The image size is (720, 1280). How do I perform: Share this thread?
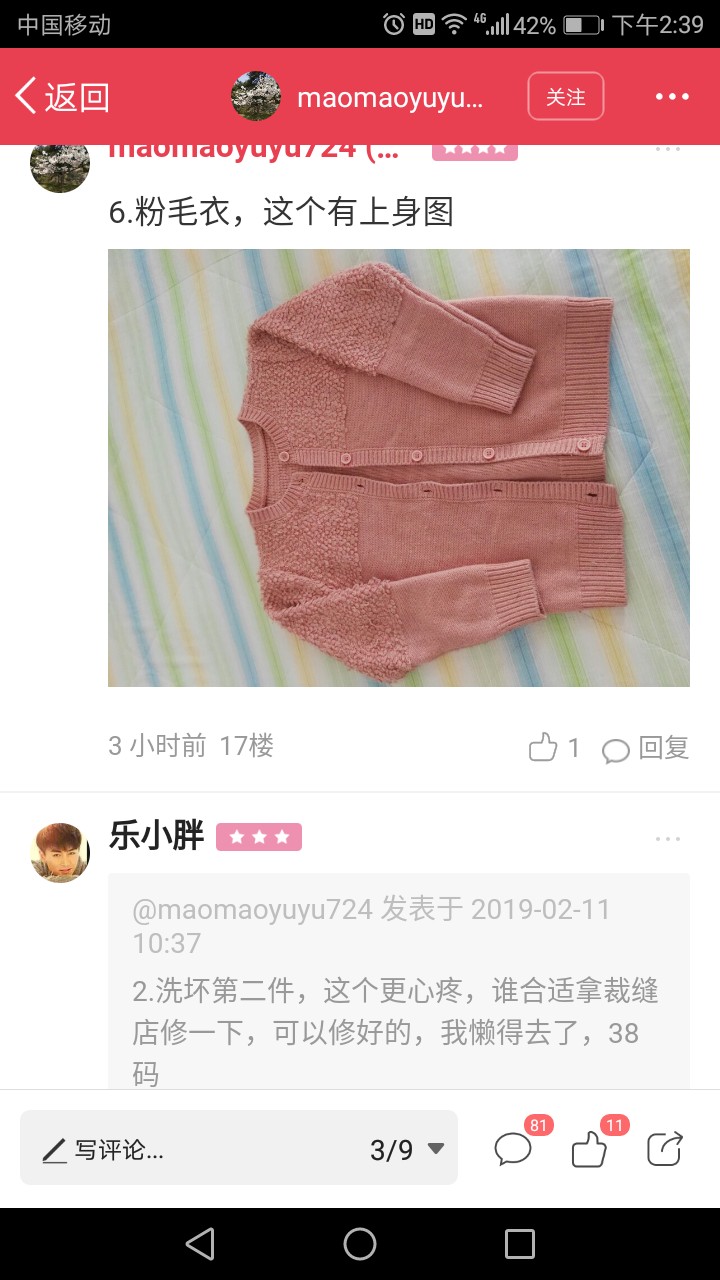665,1149
